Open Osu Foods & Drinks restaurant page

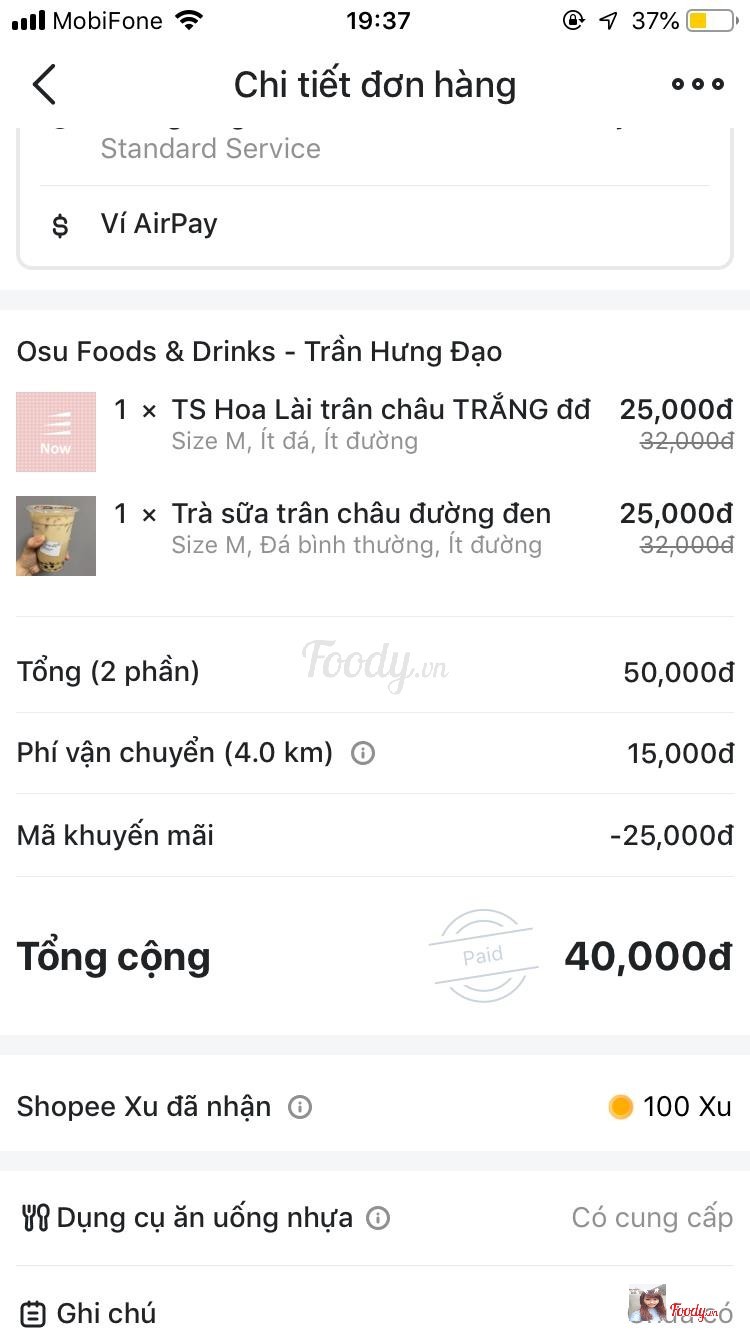(x=259, y=352)
